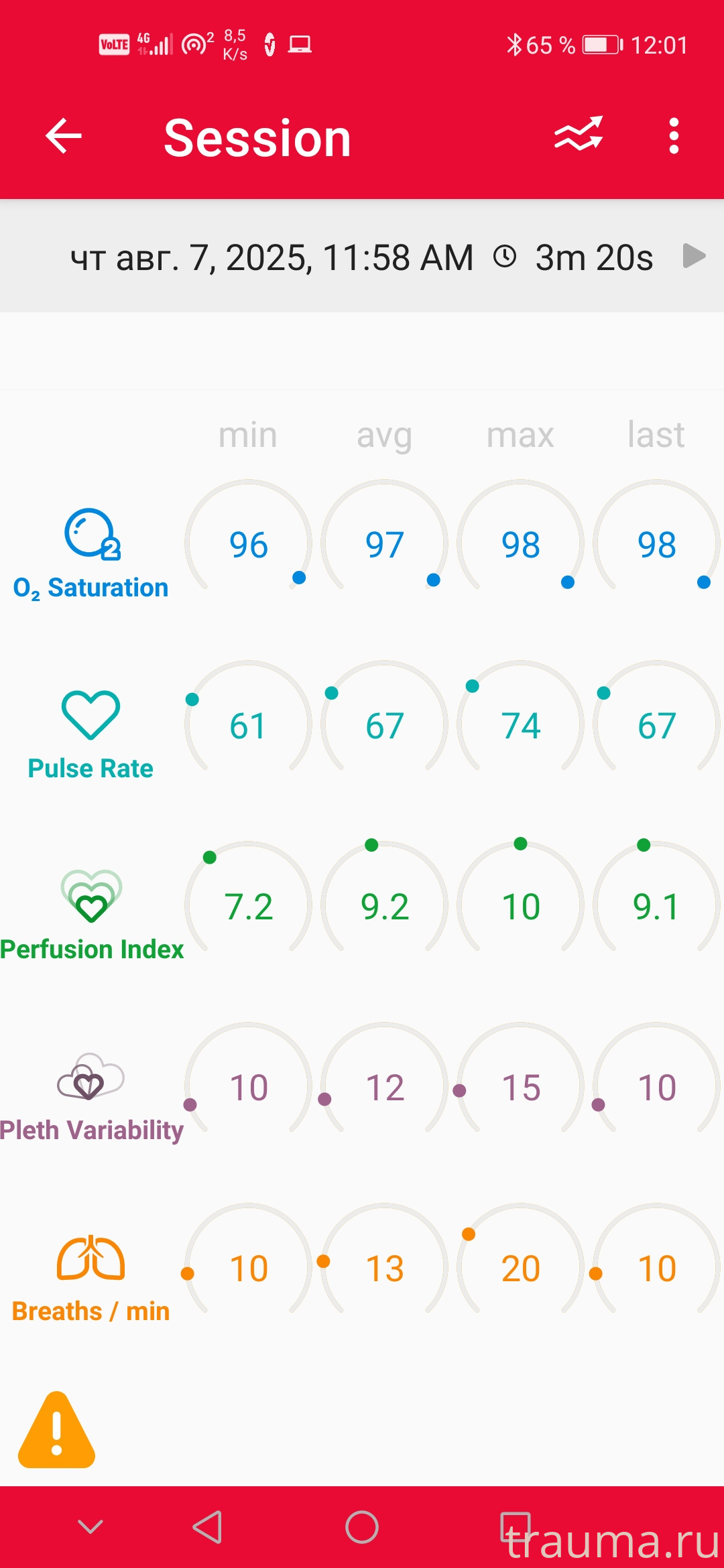724x1568 pixels.
Task: Tap the system home button
Action: [362, 1527]
